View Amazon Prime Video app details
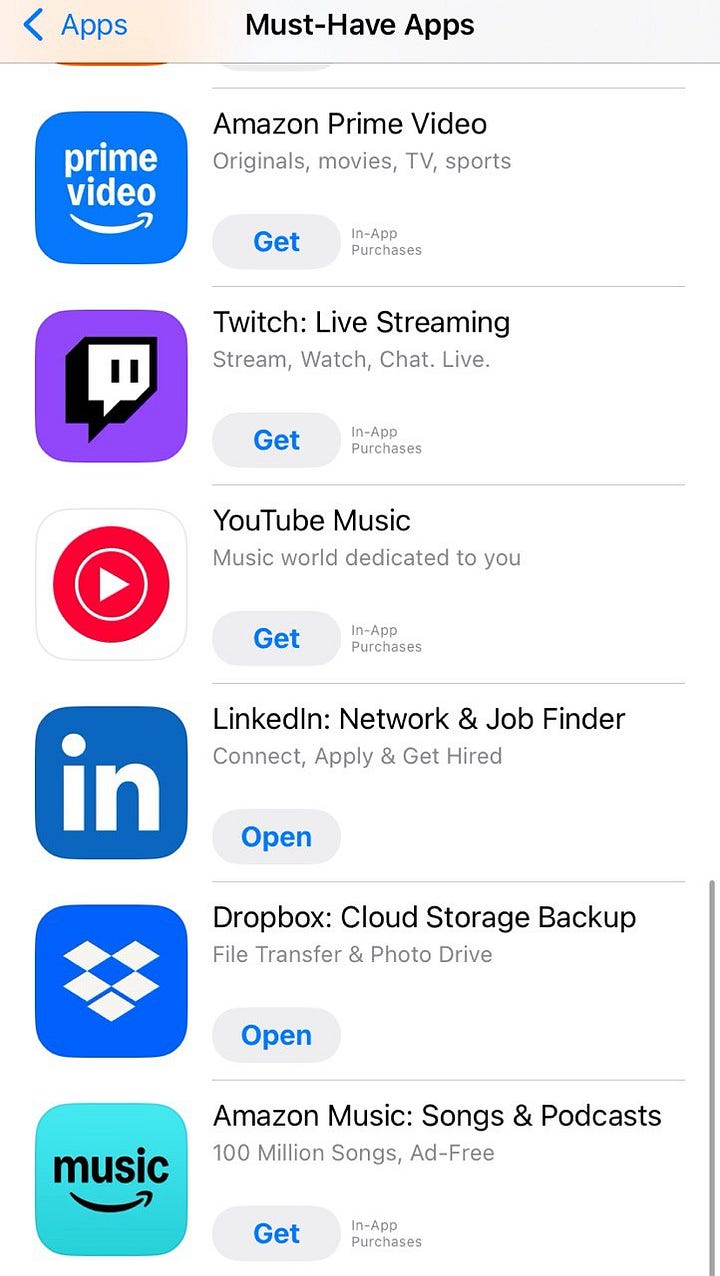The width and height of the screenshot is (720, 1276). pyautogui.click(x=350, y=124)
